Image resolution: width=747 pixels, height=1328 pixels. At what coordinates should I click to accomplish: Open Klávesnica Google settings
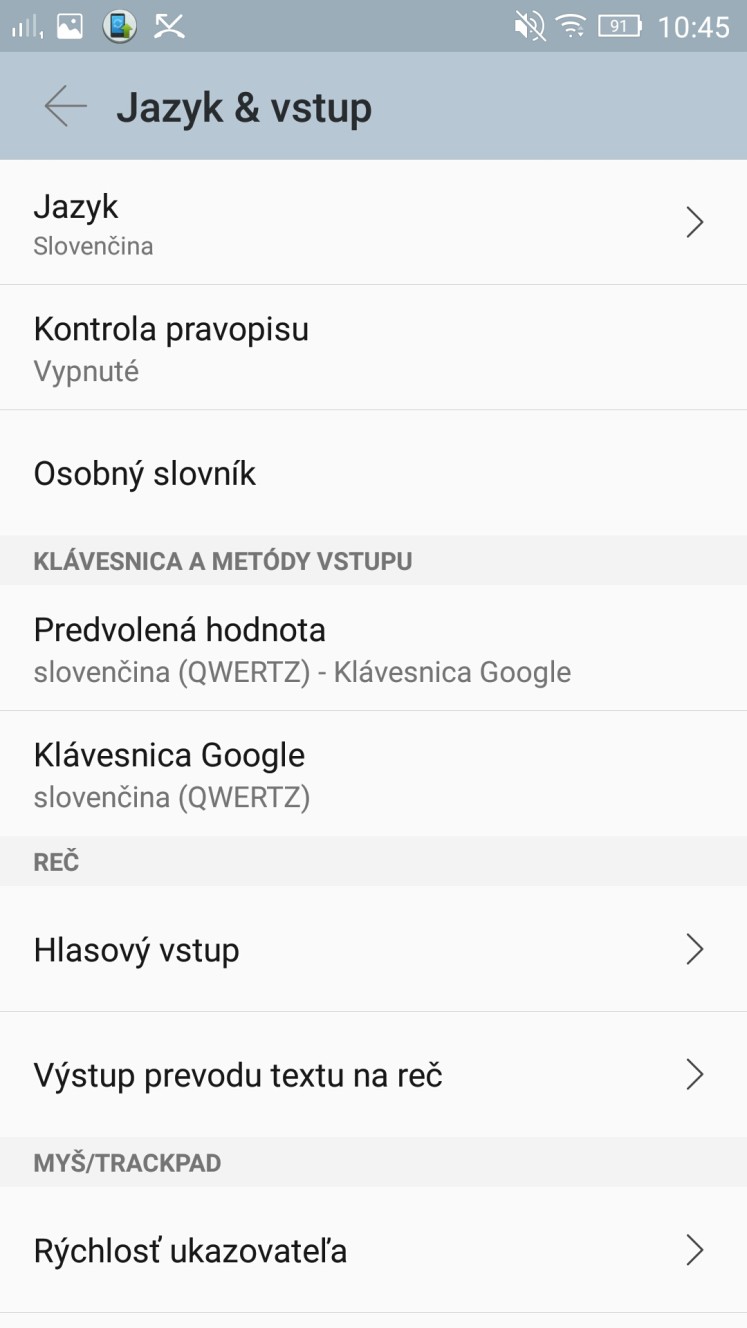(x=373, y=773)
